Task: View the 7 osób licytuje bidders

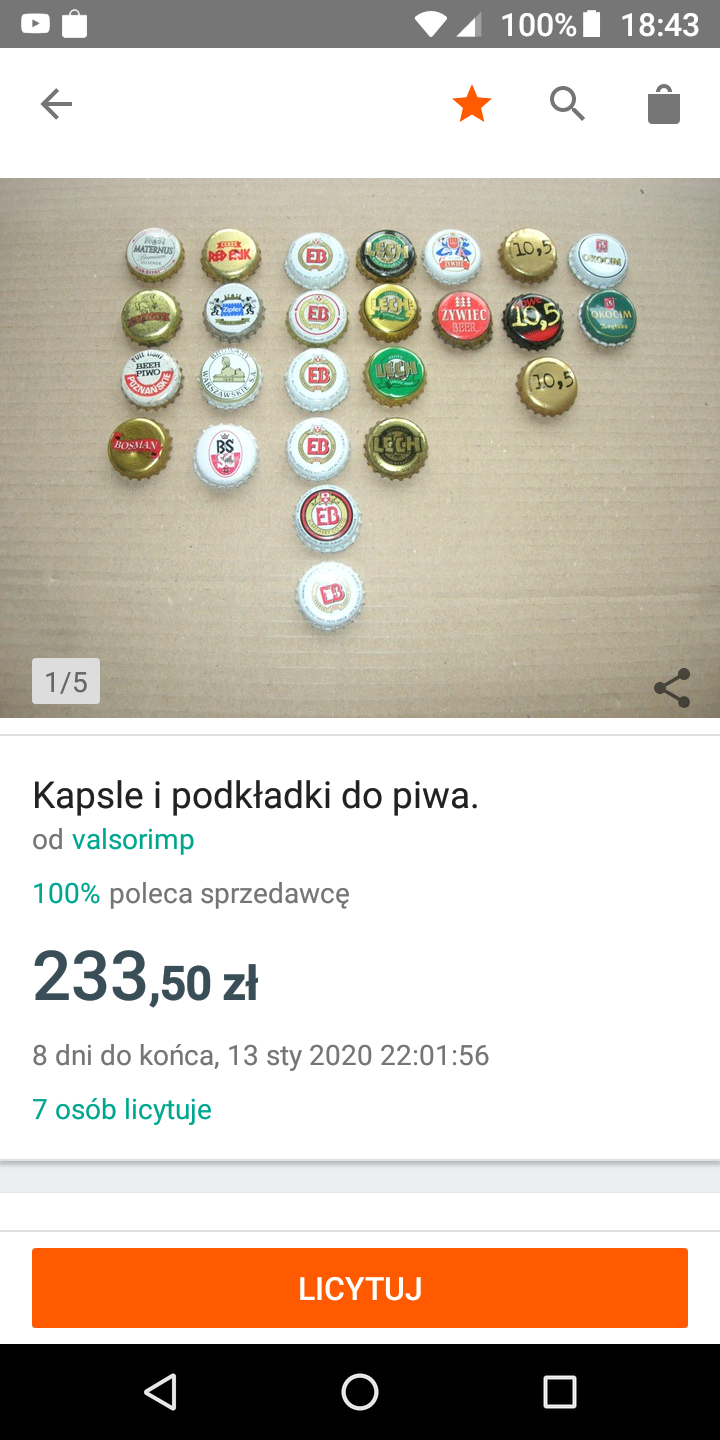Action: click(122, 1109)
